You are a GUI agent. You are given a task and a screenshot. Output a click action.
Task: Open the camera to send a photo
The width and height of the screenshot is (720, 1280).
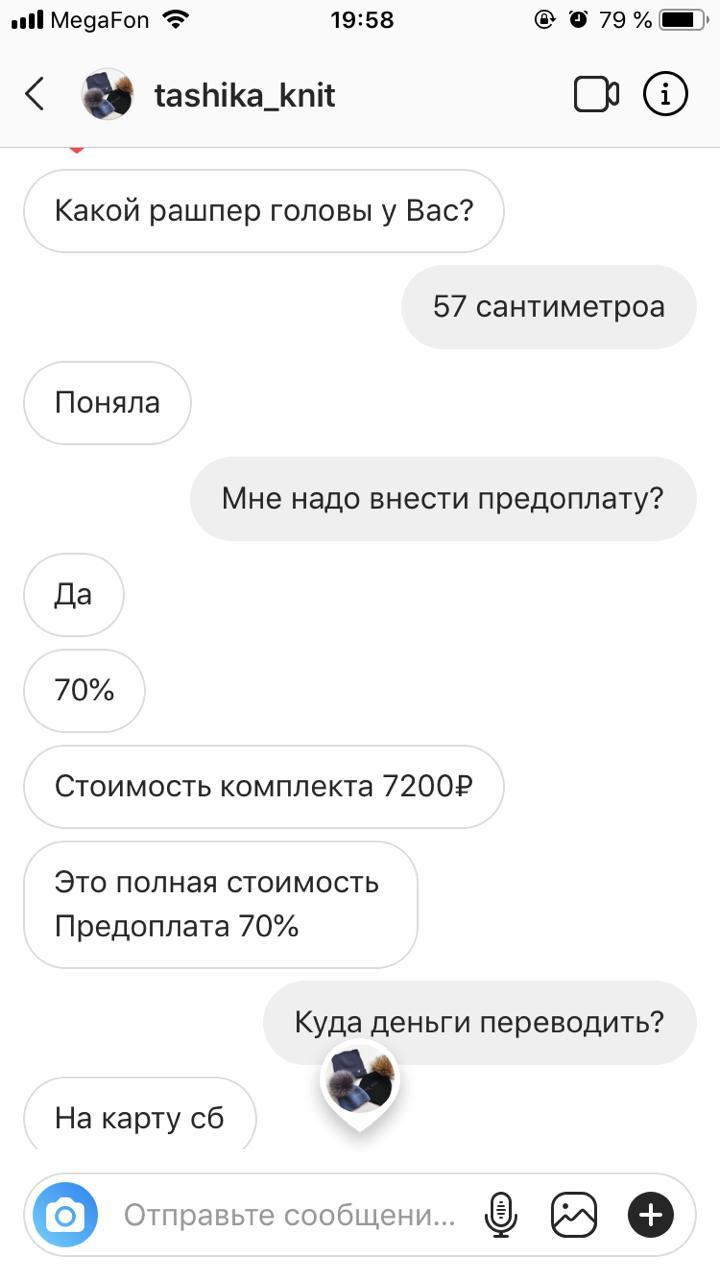[x=65, y=1215]
